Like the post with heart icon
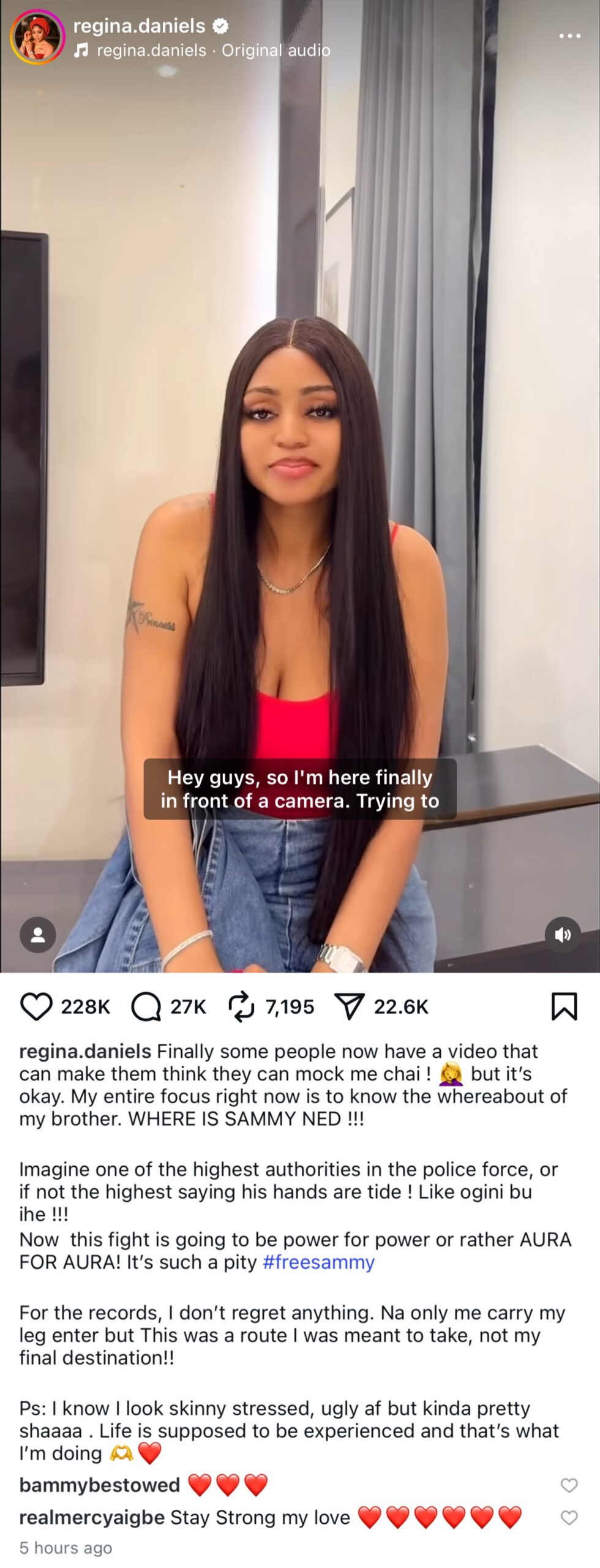Image resolution: width=600 pixels, height=1568 pixels. click(x=36, y=1007)
